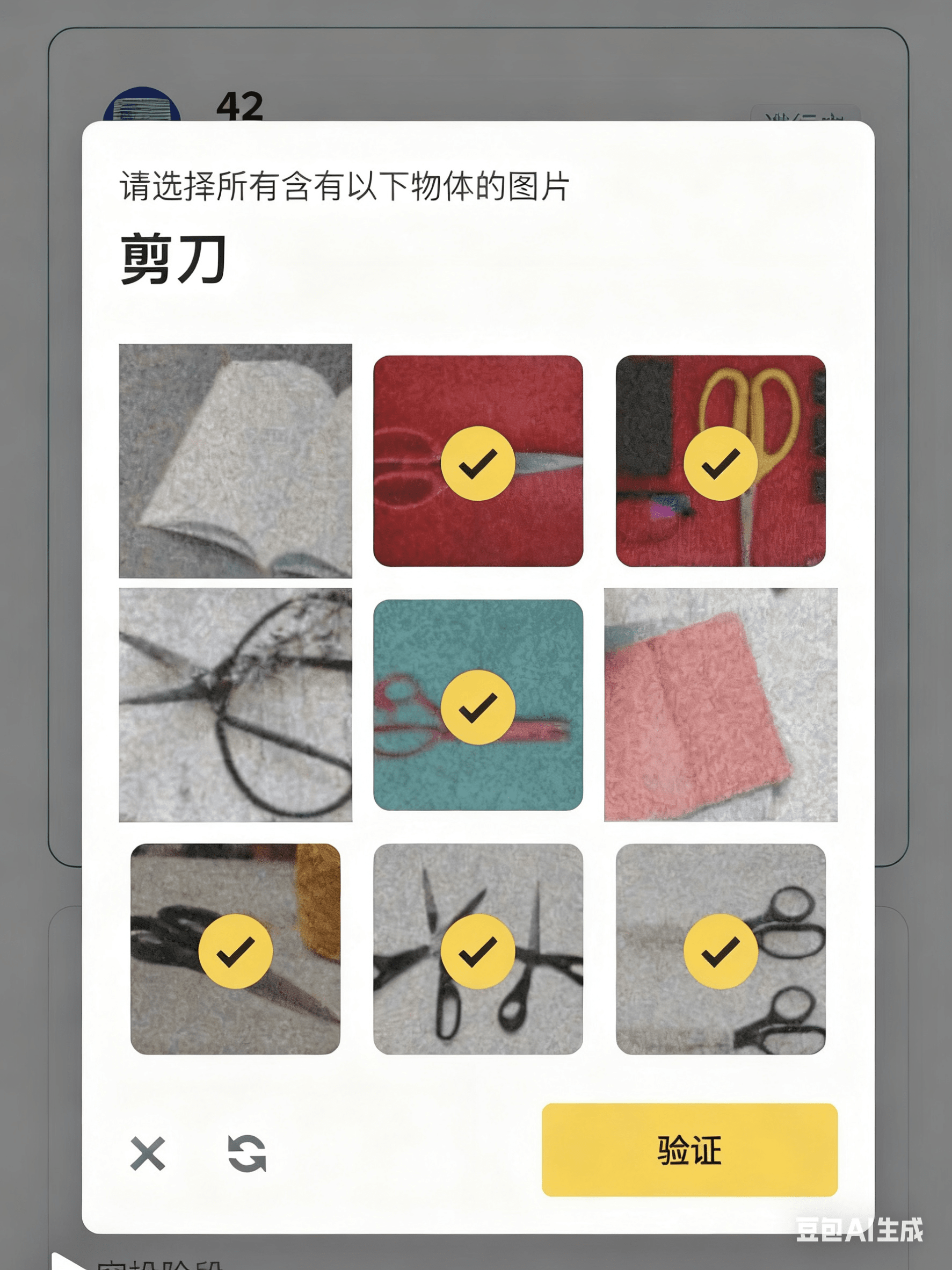Uncheck the yellow-handled scissors picture
Screen dimensions: 952x1270
pyautogui.click(x=720, y=460)
